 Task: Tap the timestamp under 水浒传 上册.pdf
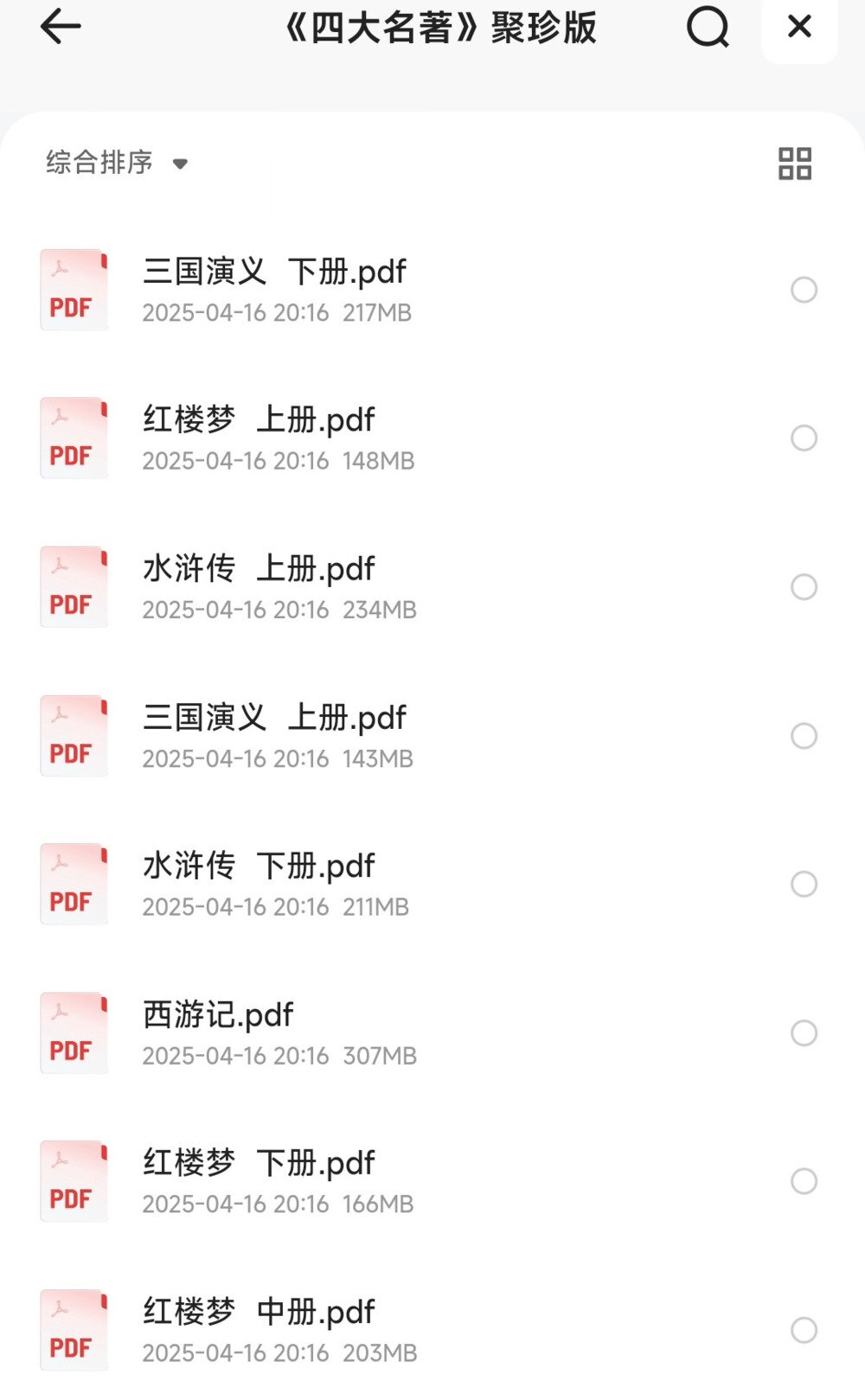pos(278,610)
